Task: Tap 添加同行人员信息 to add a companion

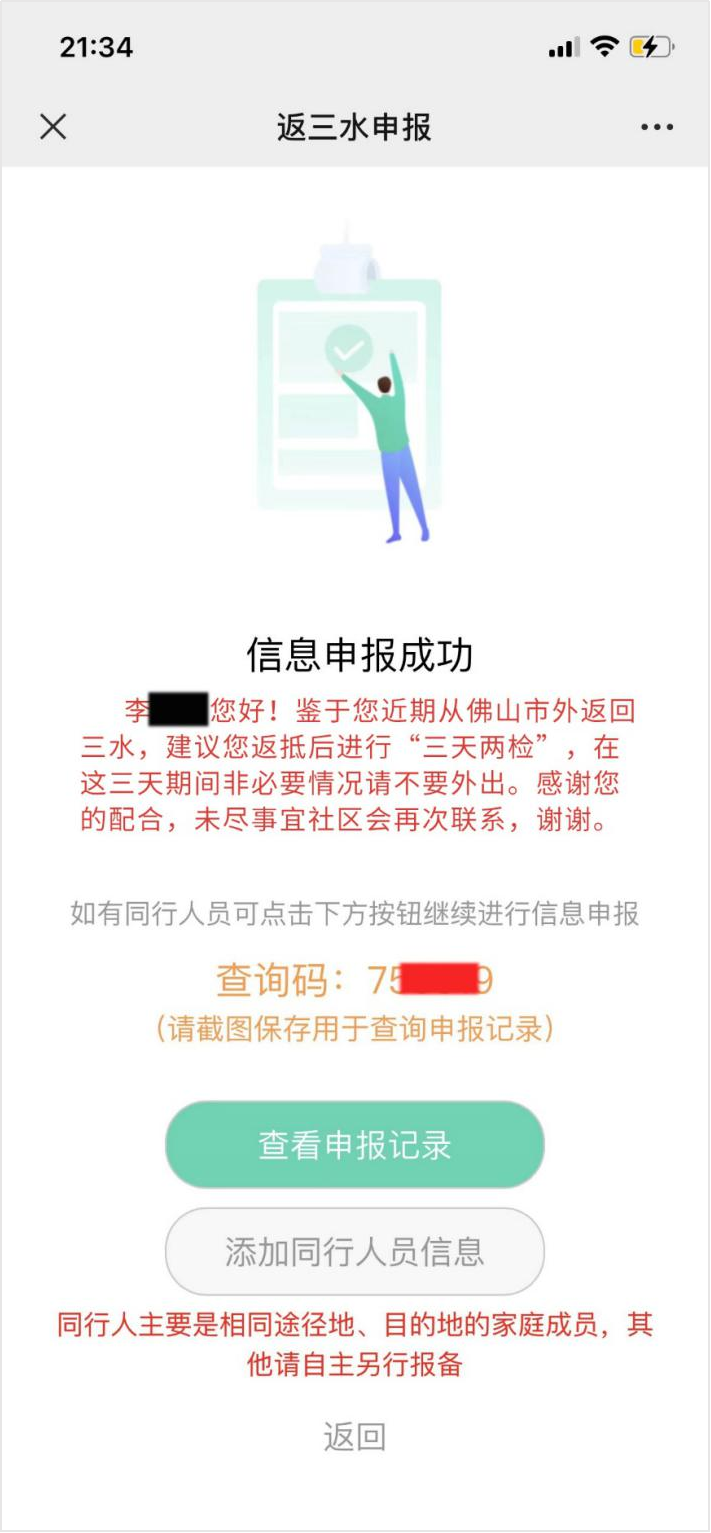Action: pos(355,1251)
